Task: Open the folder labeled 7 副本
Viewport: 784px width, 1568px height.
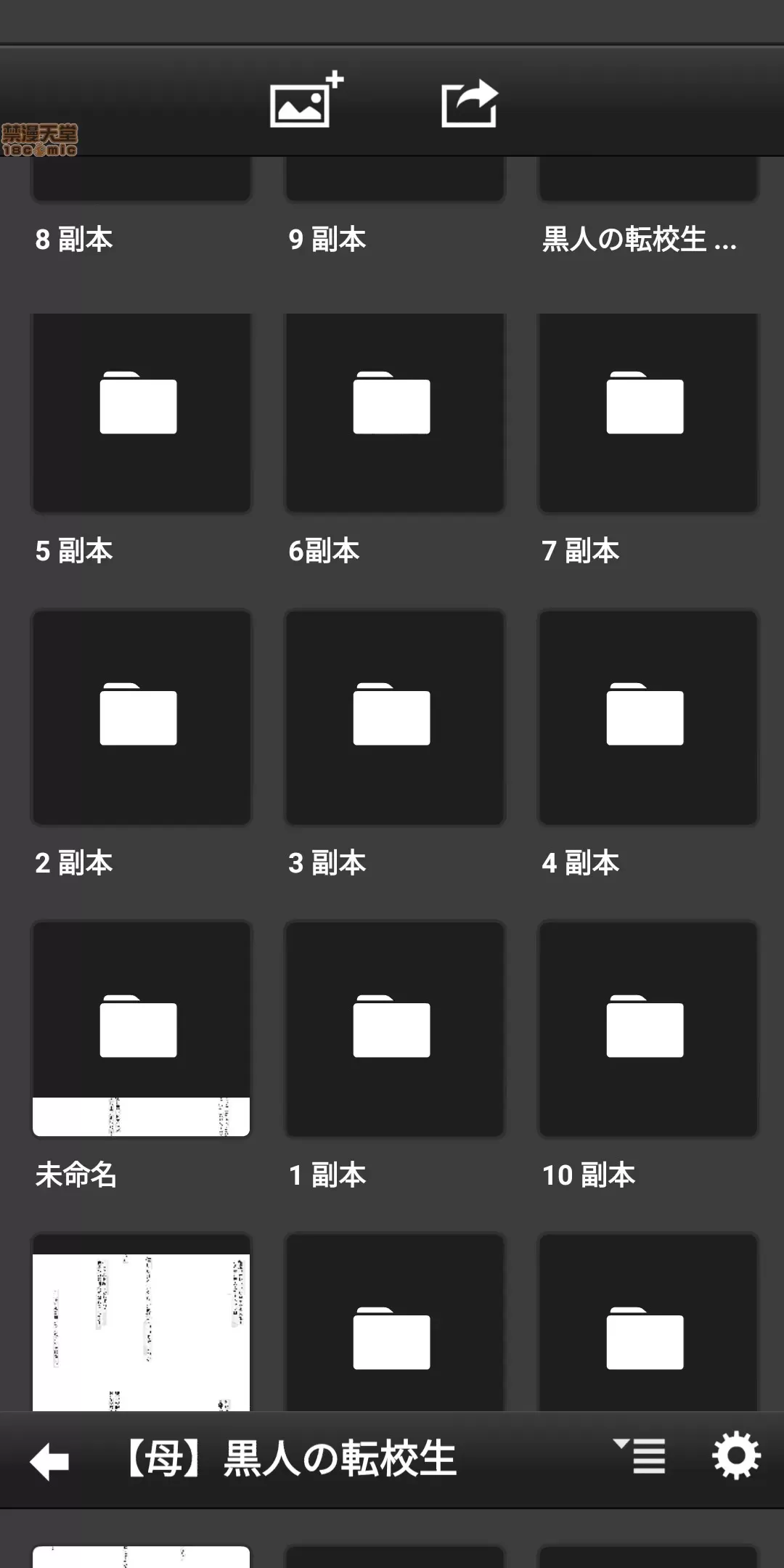Action: (648, 414)
